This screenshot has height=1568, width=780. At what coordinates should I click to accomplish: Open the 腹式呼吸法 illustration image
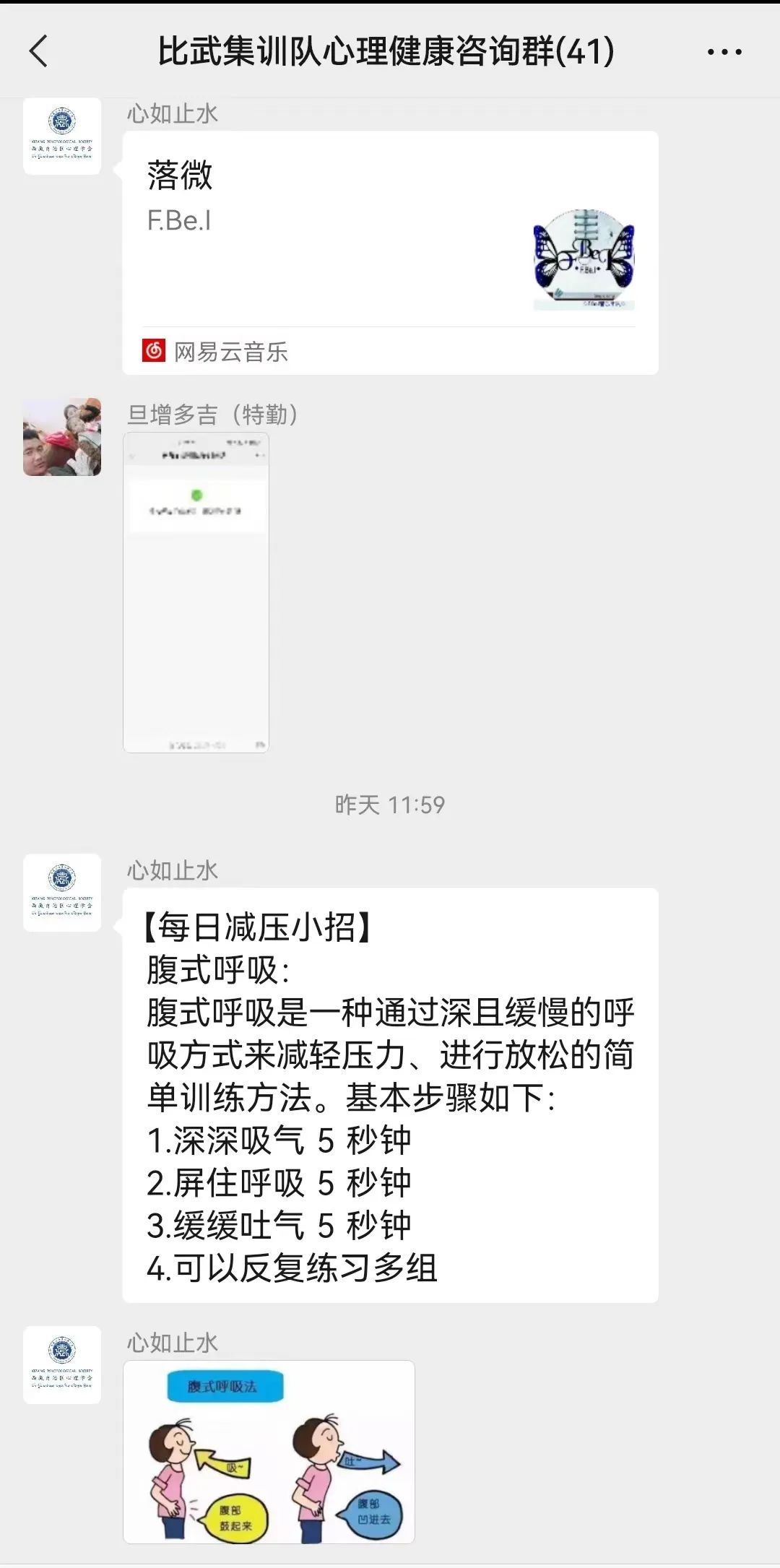pyautogui.click(x=269, y=1452)
